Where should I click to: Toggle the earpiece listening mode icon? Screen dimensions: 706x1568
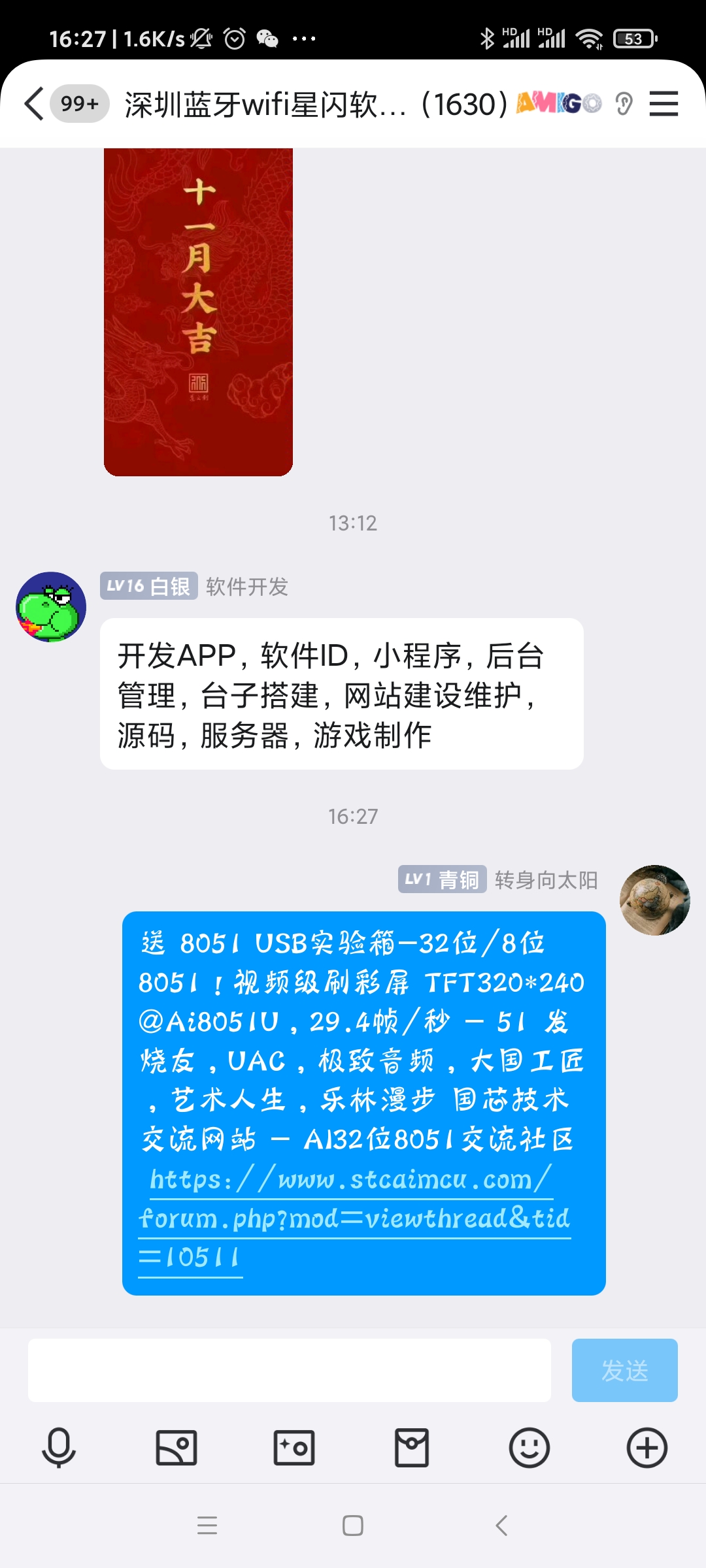click(x=624, y=104)
